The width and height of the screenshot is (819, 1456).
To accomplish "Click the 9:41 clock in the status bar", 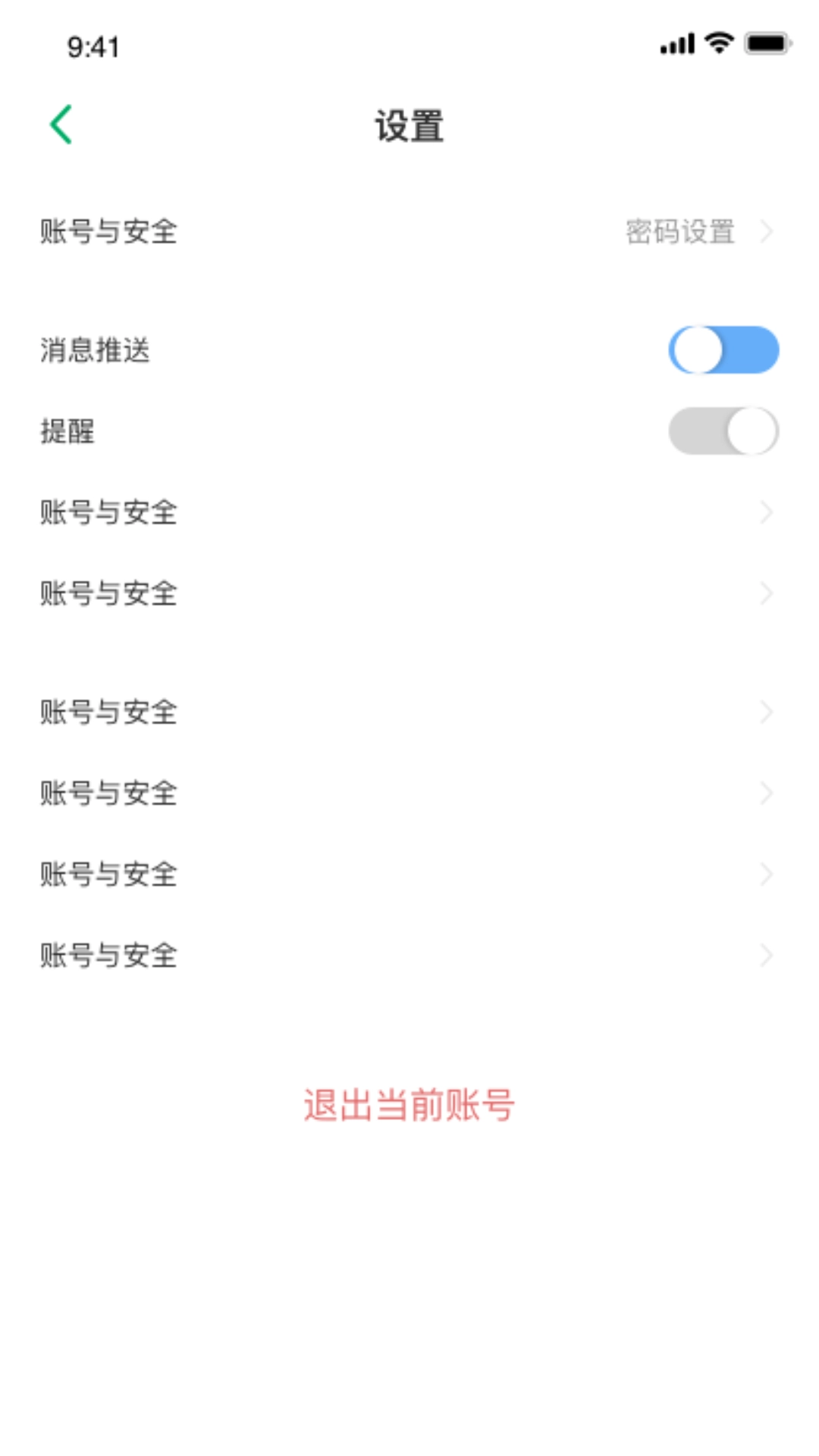I will point(92,45).
